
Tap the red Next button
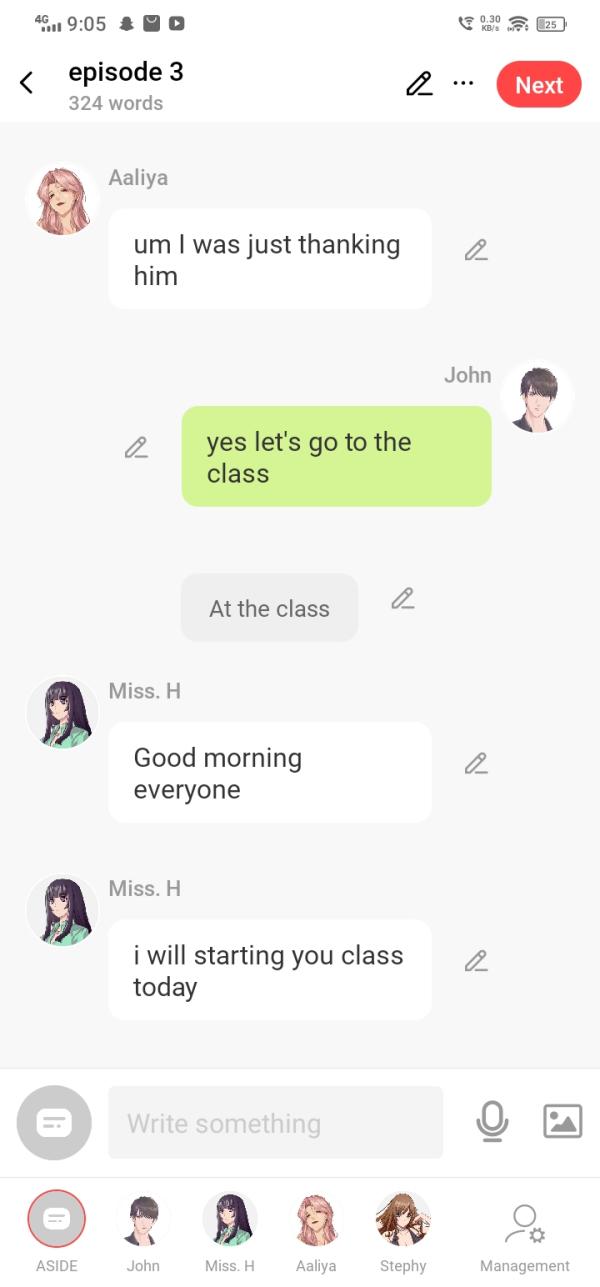pyautogui.click(x=538, y=85)
